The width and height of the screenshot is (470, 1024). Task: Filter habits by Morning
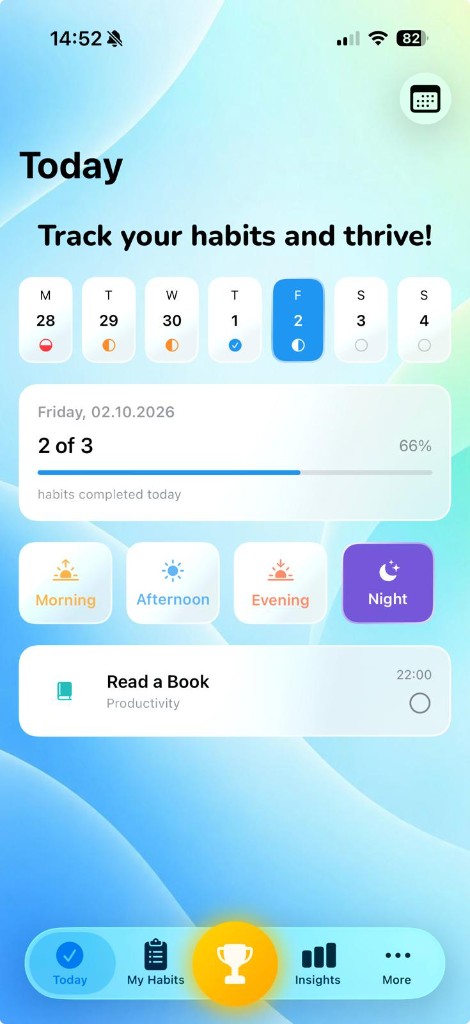pos(65,583)
